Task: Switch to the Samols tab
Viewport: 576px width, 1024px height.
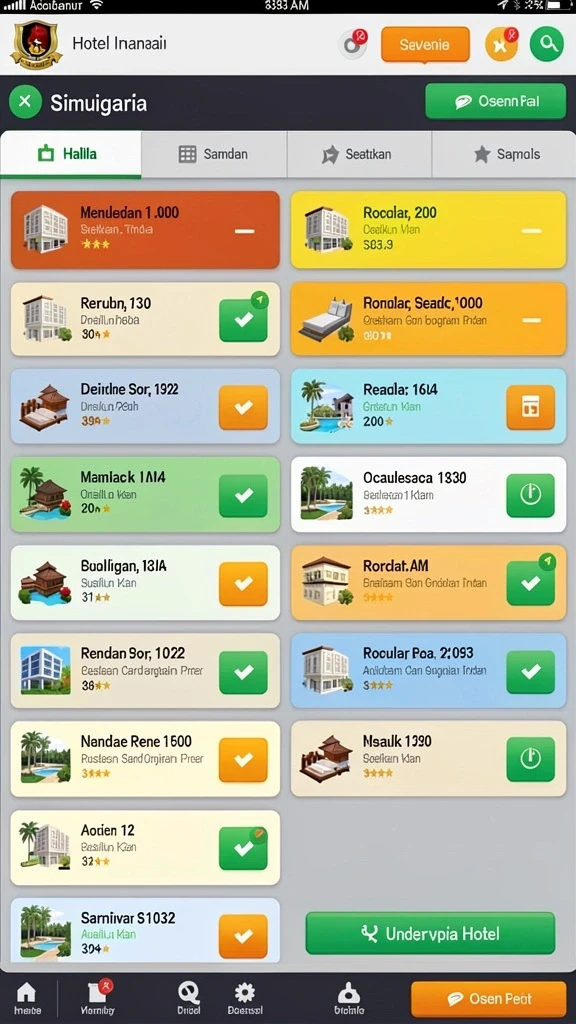Action: coord(504,154)
